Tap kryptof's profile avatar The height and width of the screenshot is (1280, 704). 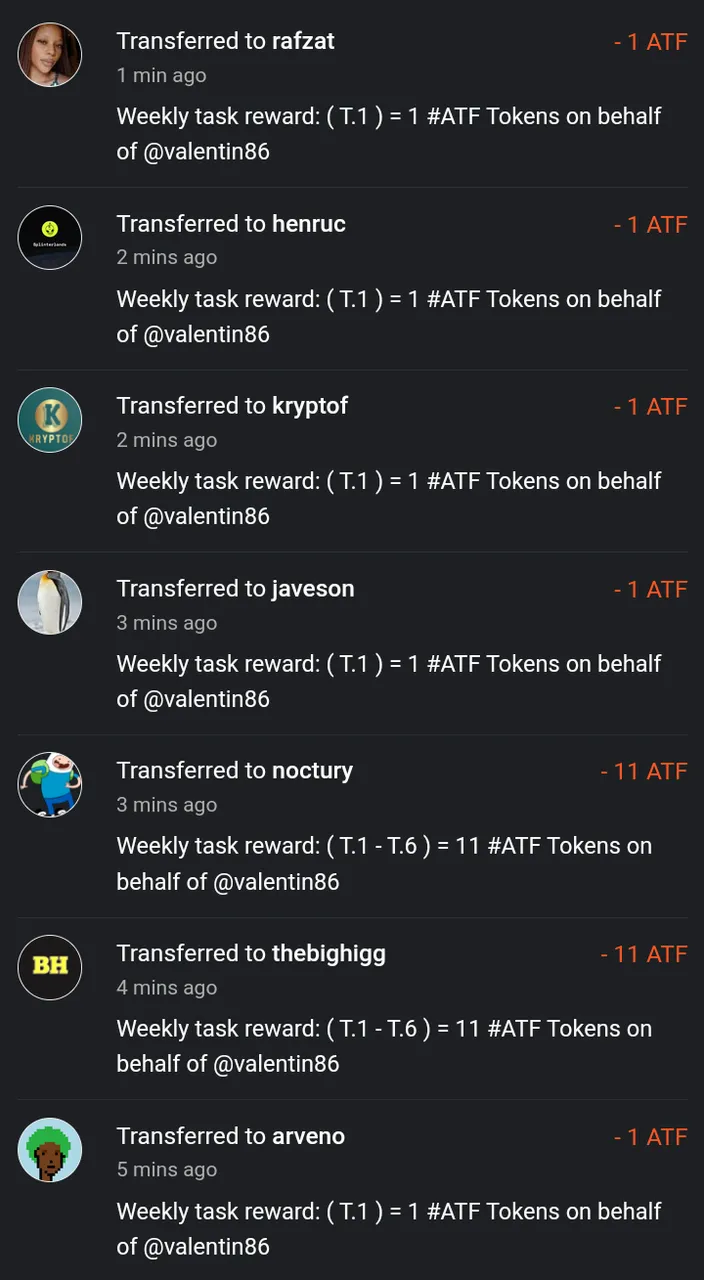pyautogui.click(x=50, y=420)
